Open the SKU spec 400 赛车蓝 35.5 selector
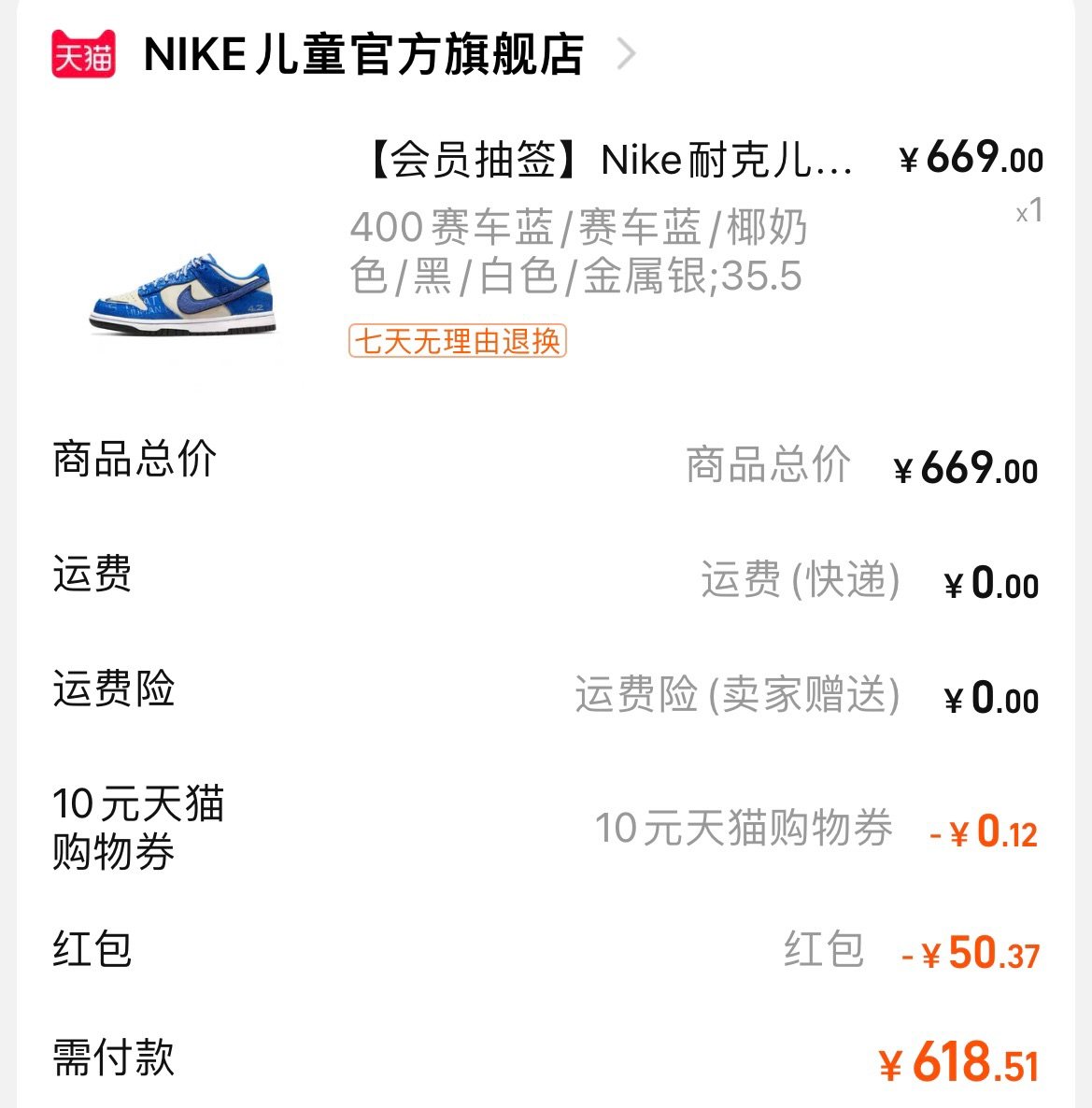 [x=579, y=254]
